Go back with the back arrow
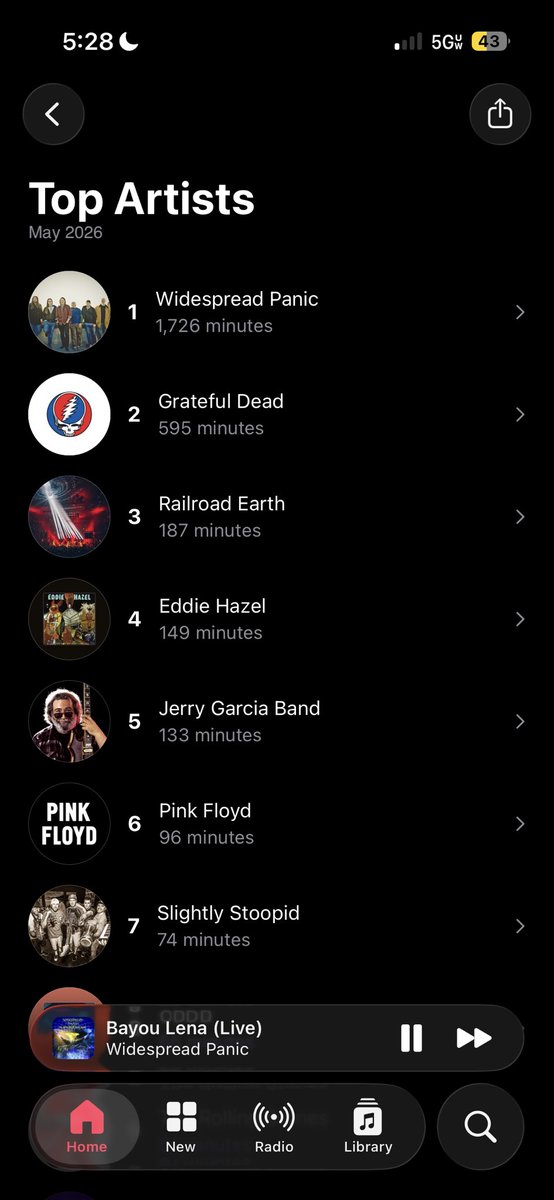554x1200 pixels. click(53, 114)
